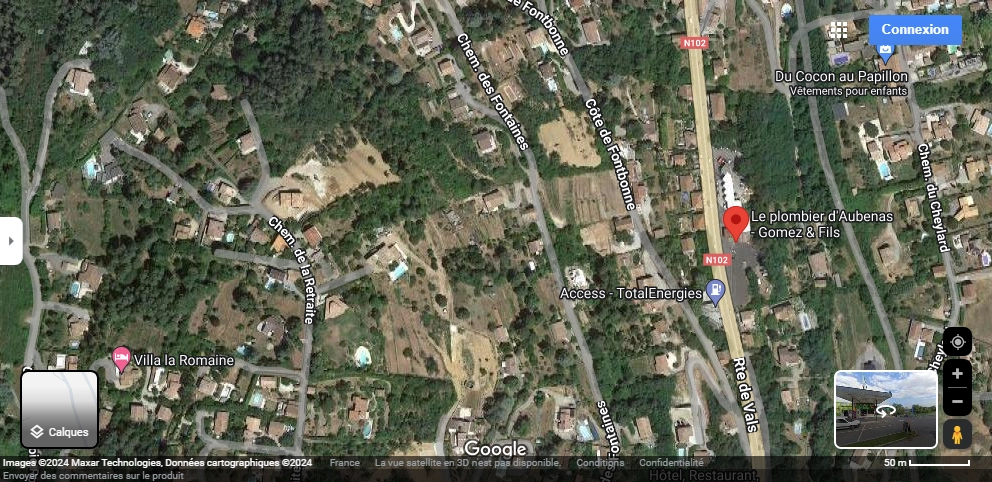
Task: Center map on my location
Action: click(x=957, y=342)
